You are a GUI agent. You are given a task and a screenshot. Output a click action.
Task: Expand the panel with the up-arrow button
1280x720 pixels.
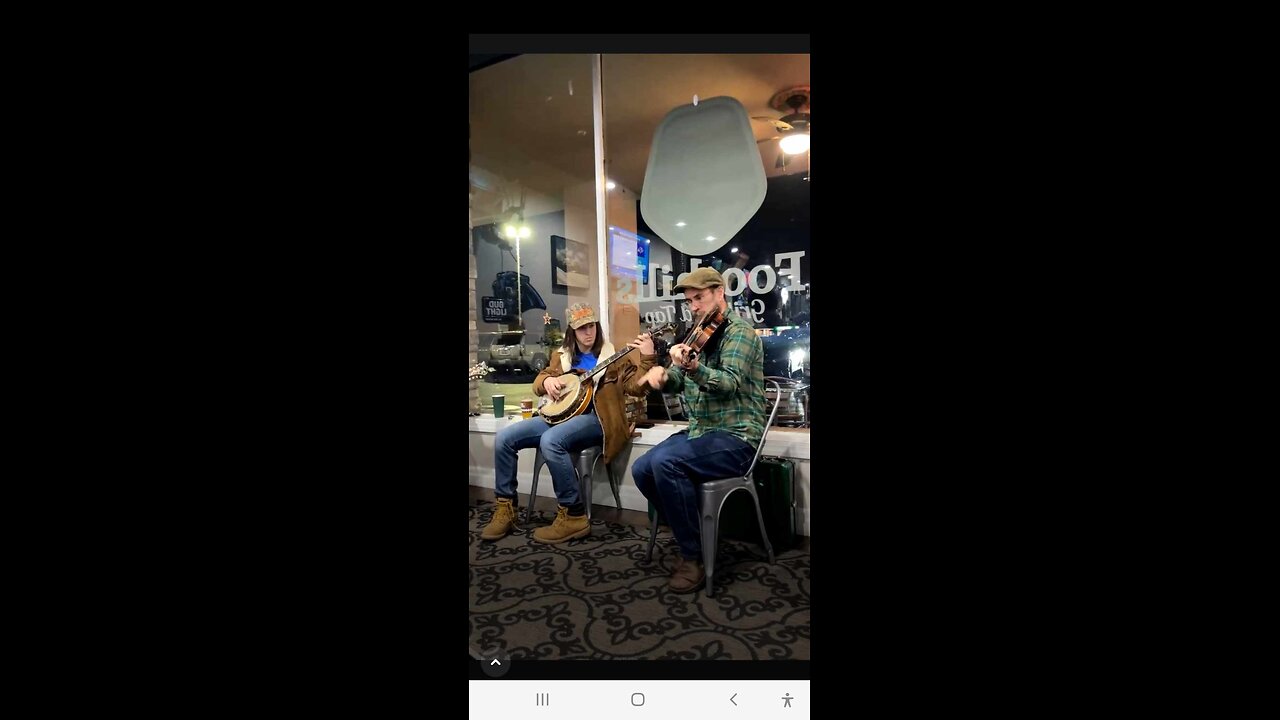tap(495, 662)
